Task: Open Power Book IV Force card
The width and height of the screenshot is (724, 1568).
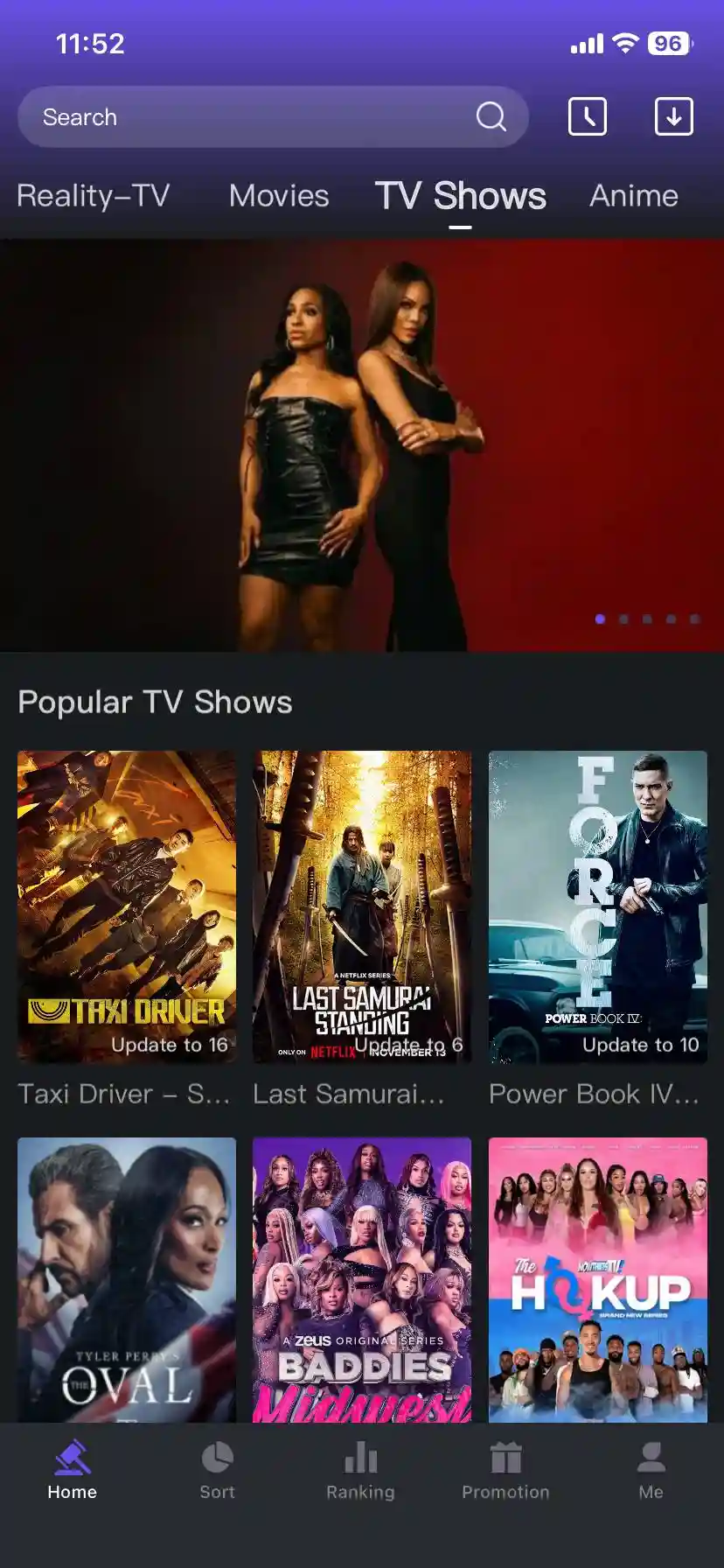Action: [597, 906]
